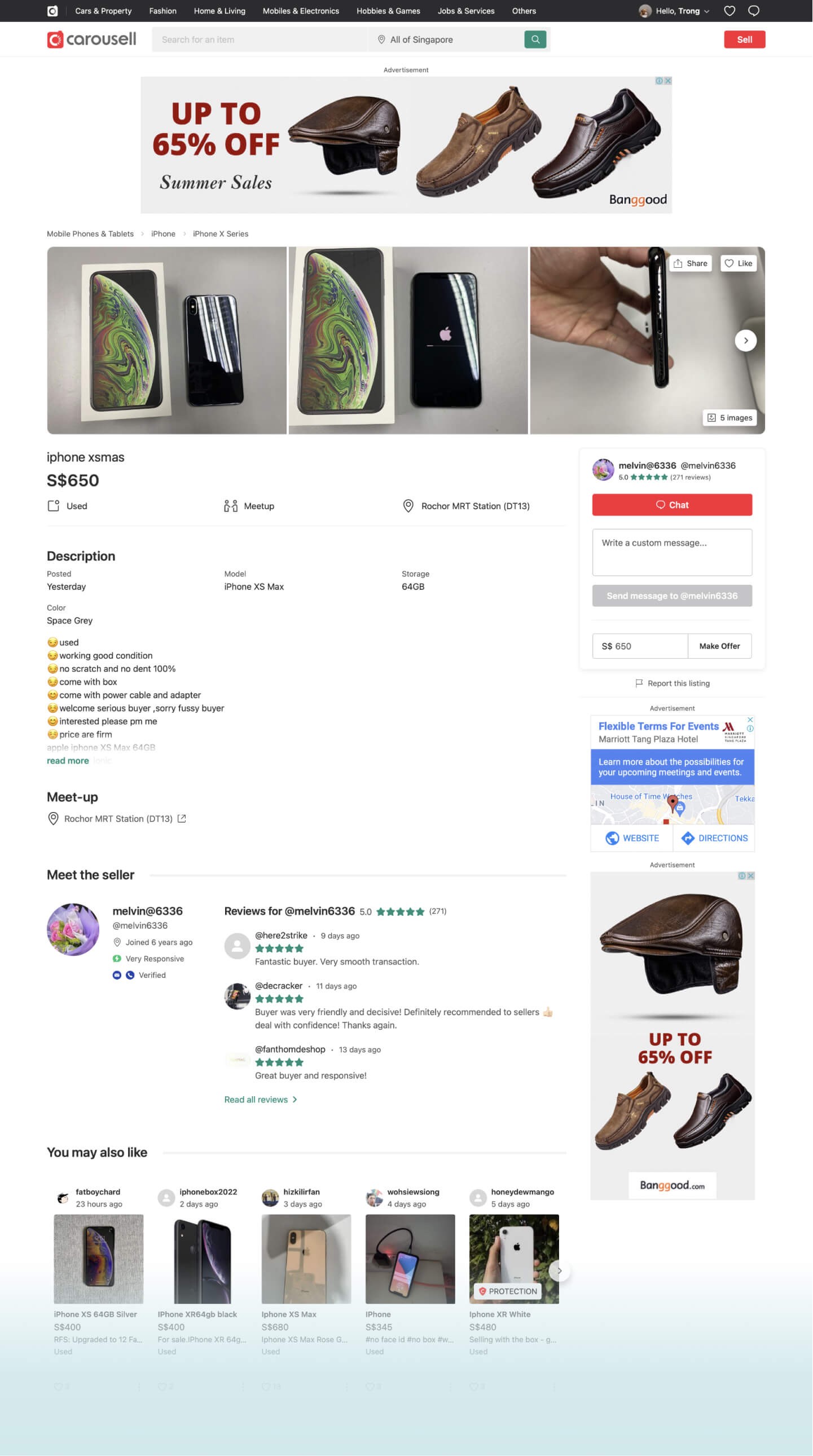813x1456 pixels.
Task: Open the Mobiles & Electronics category menu
Action: tap(301, 11)
